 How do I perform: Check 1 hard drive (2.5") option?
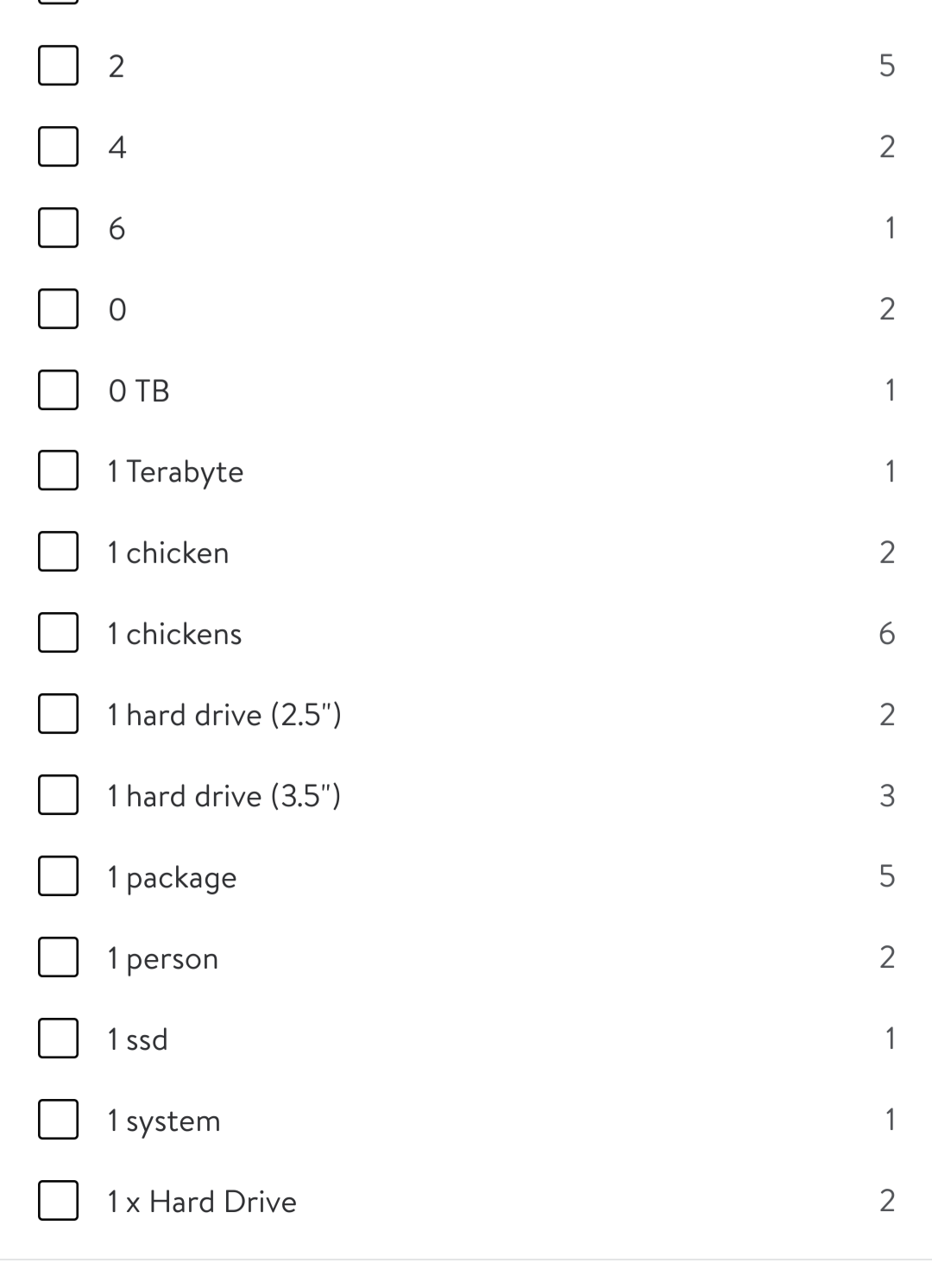coord(59,715)
